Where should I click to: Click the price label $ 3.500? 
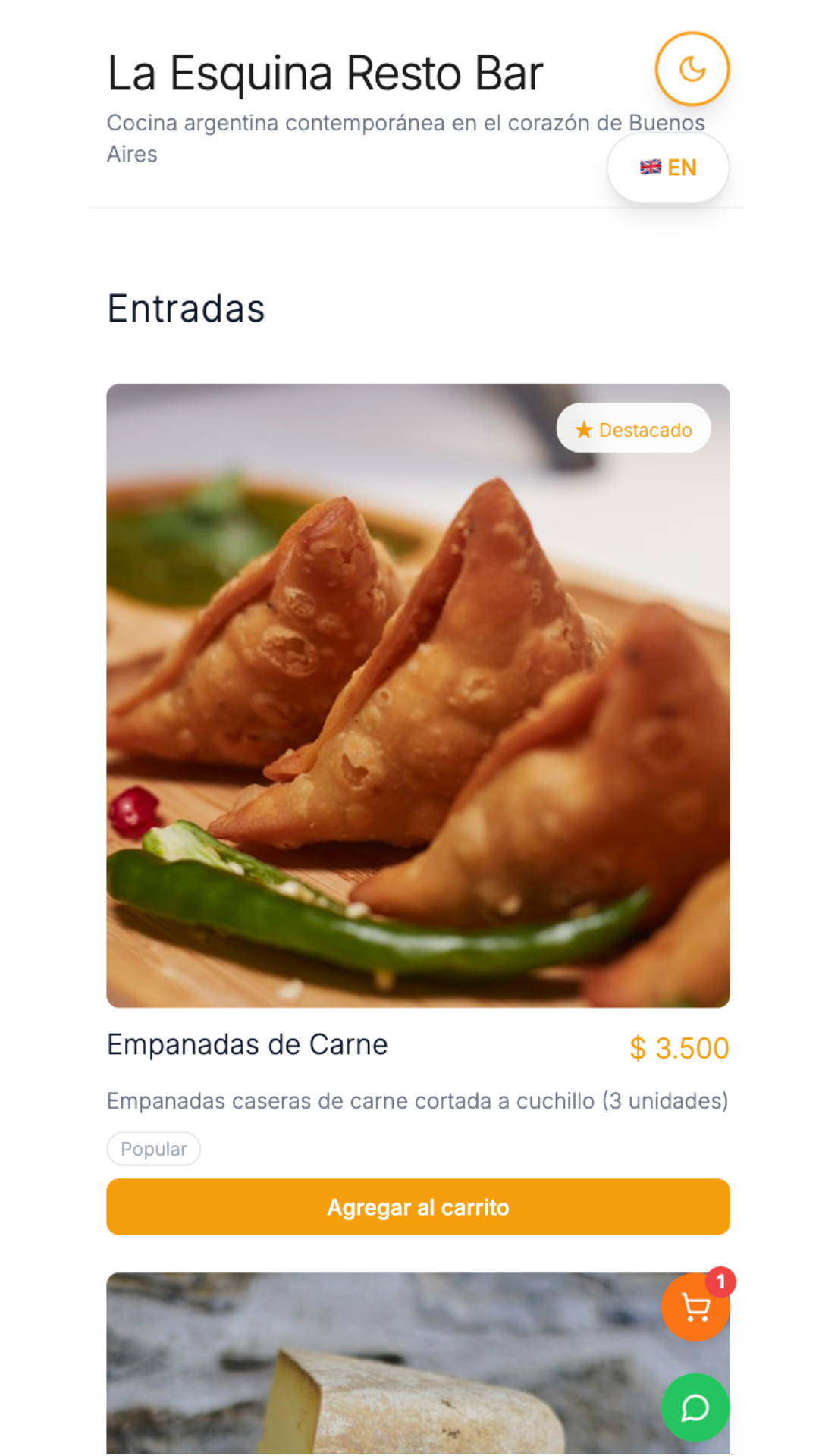(679, 1048)
